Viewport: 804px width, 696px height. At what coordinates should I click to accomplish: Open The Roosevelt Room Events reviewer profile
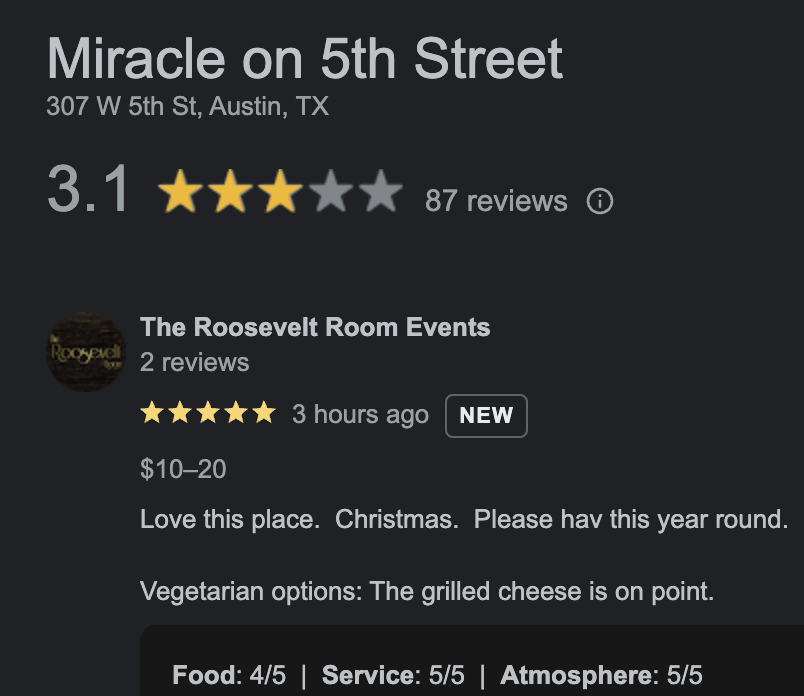click(x=315, y=327)
